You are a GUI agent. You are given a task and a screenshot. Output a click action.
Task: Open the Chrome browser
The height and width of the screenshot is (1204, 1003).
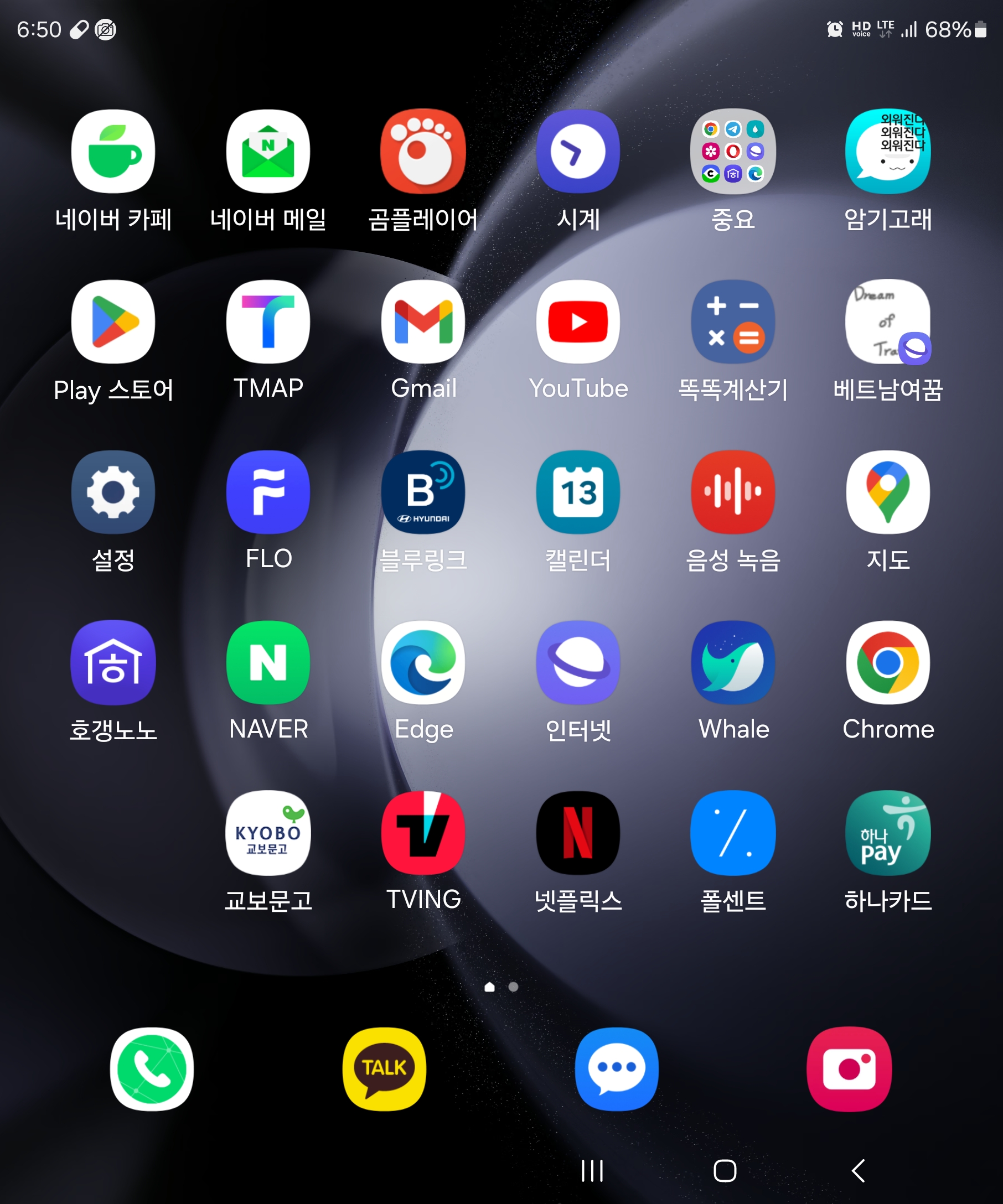(888, 662)
